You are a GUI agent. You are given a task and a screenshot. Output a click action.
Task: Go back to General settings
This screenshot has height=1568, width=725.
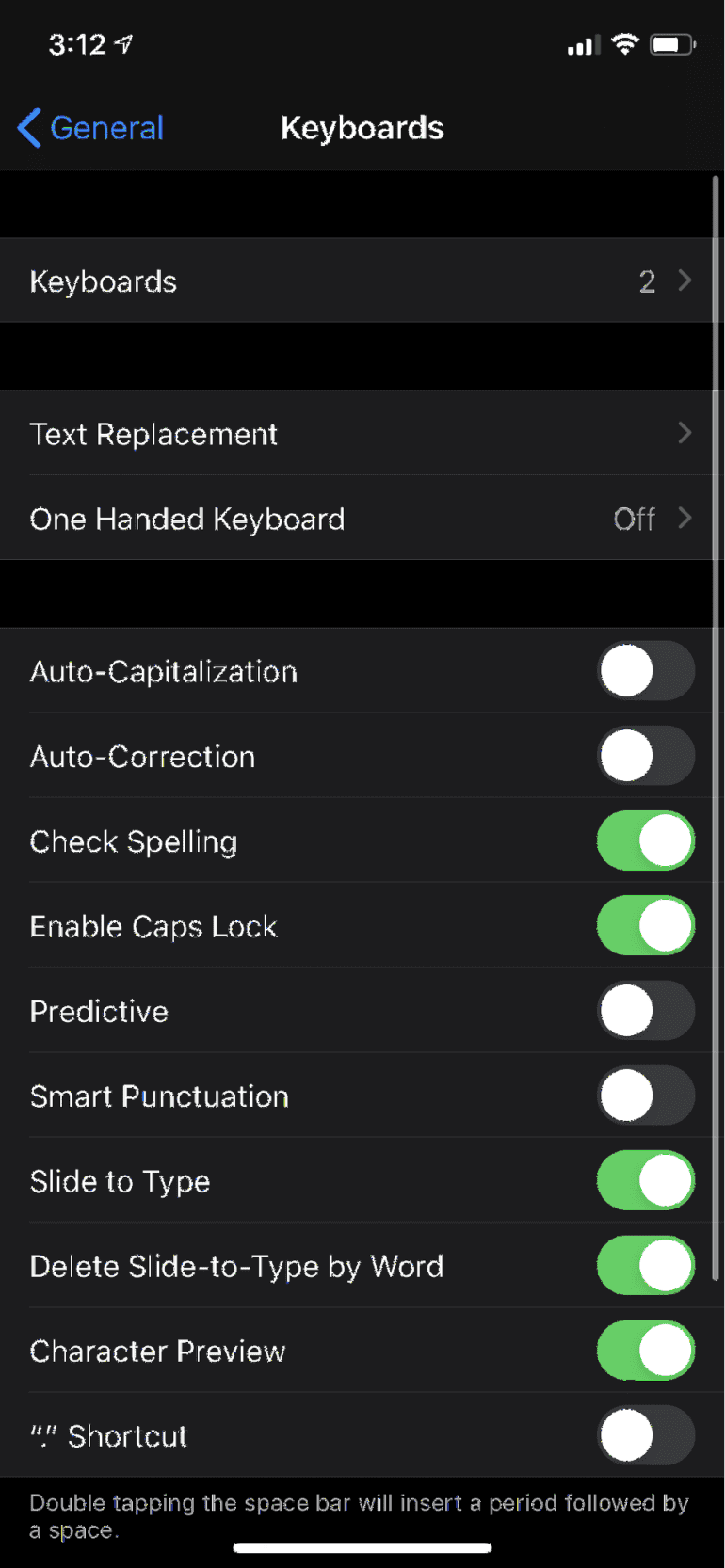pos(91,128)
